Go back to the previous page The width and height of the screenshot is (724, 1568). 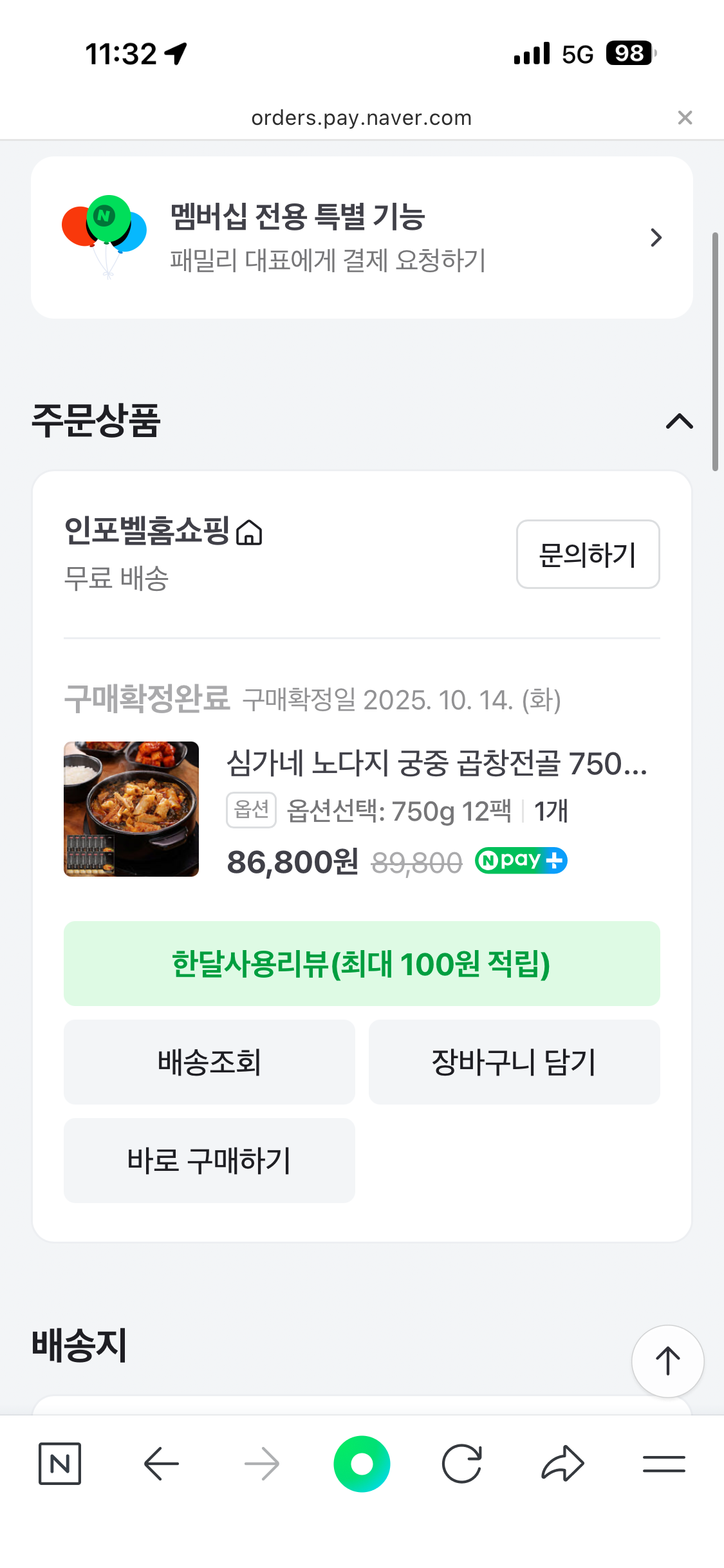coord(161,1464)
